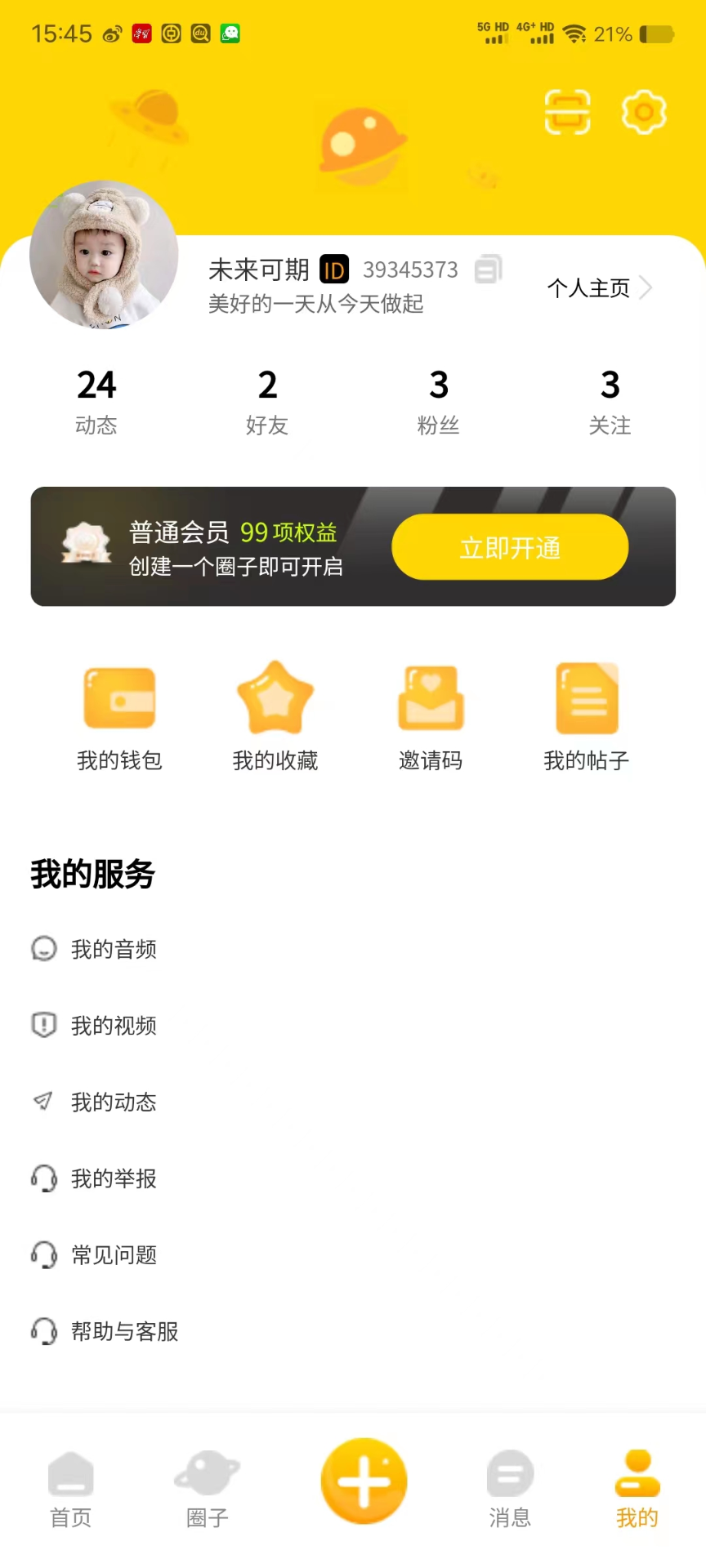
Task: Open 常见问题 FAQ
Action: pyautogui.click(x=114, y=1255)
